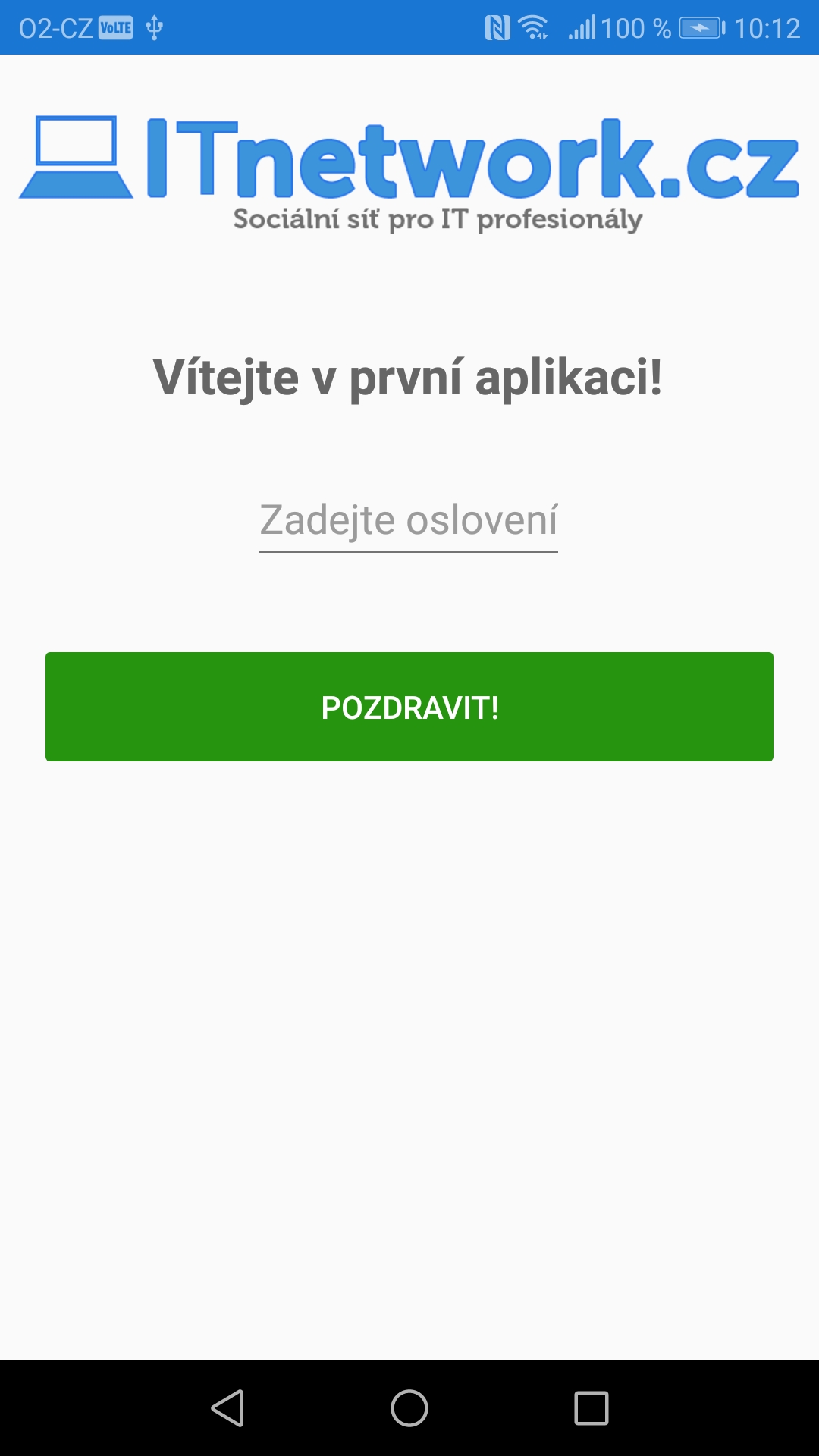The height and width of the screenshot is (1456, 819).
Task: Tap the battery charging icon
Action: point(701,27)
